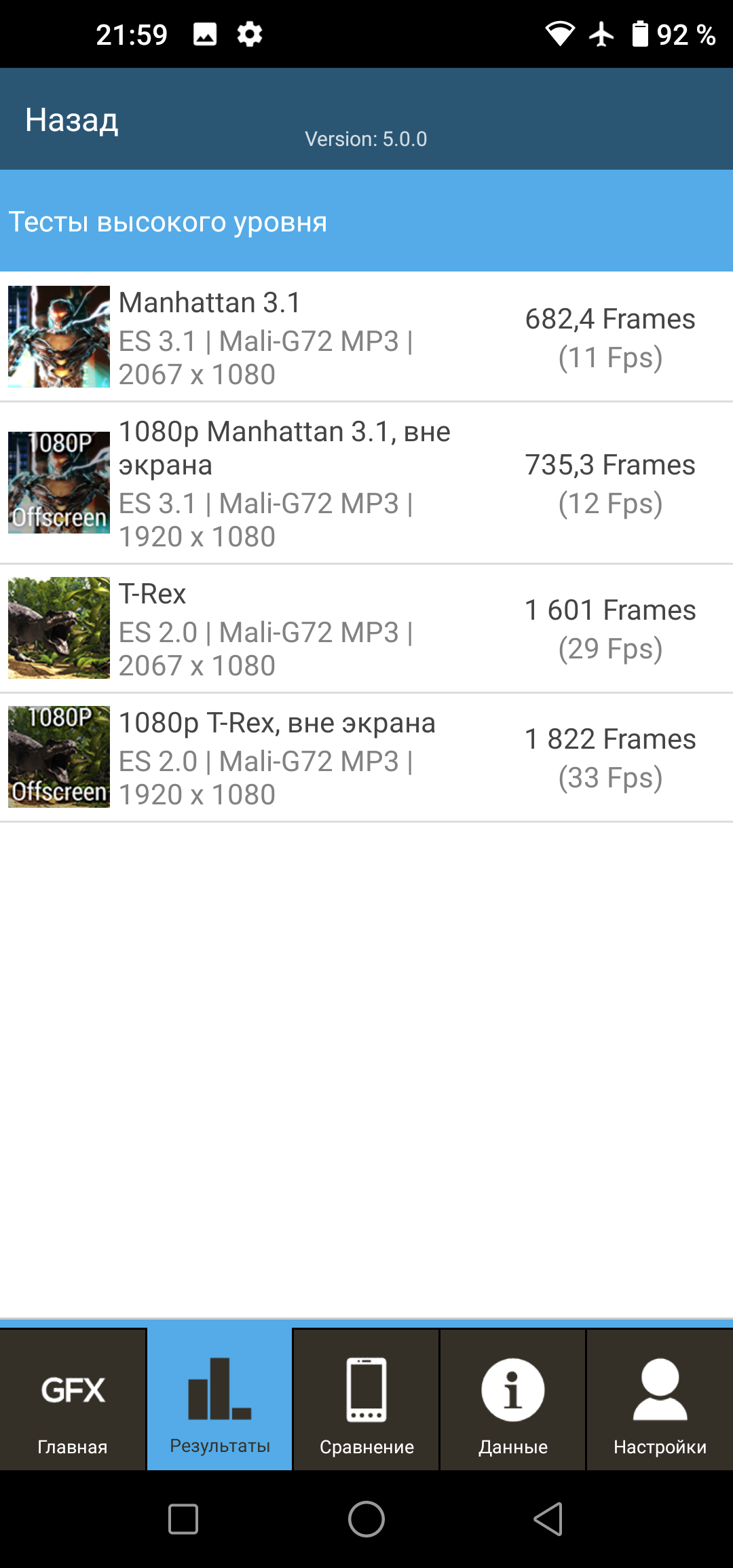This screenshot has width=733, height=1568.
Task: Open 1080p Manhattan 3.1 offscreen result
Action: tap(366, 483)
